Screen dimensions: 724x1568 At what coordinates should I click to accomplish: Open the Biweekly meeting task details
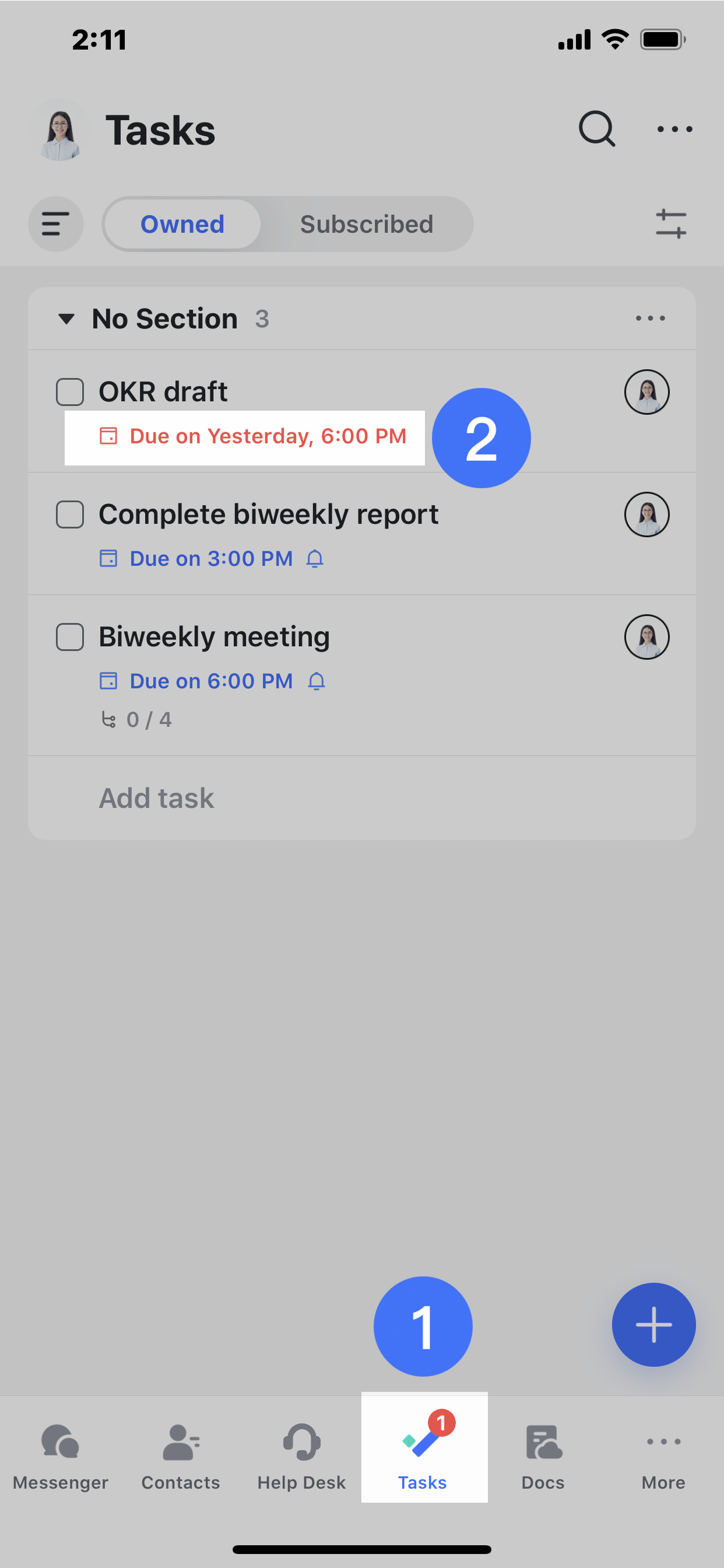click(214, 636)
